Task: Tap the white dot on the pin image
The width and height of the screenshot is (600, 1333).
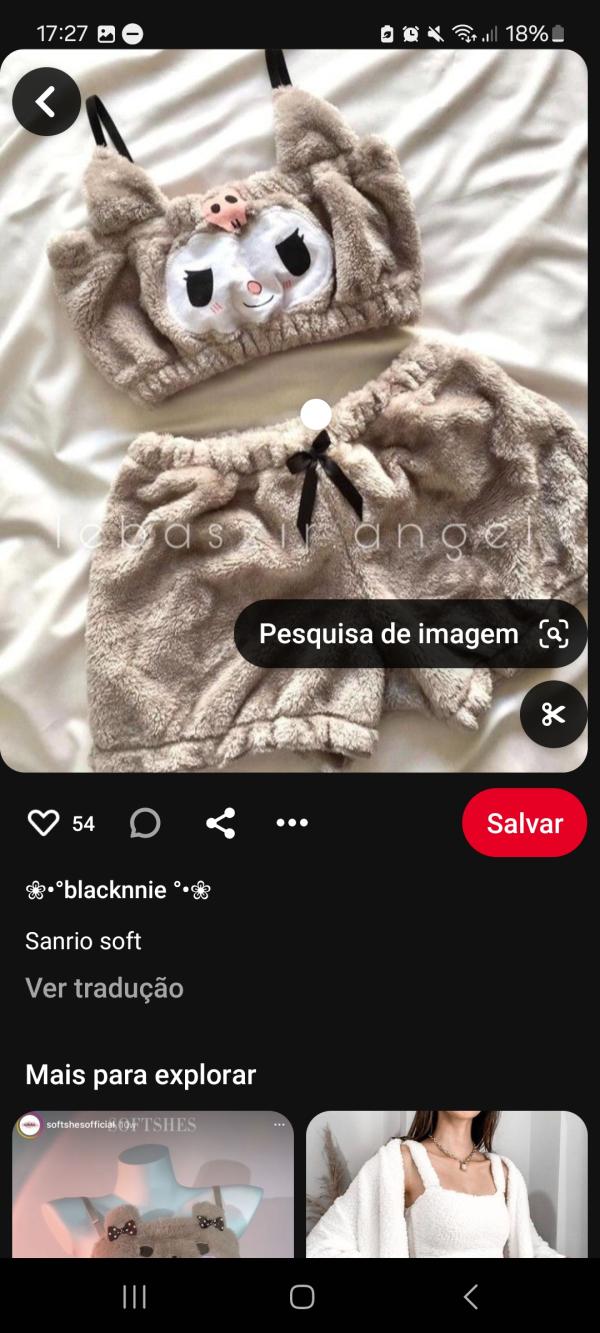Action: click(x=316, y=414)
